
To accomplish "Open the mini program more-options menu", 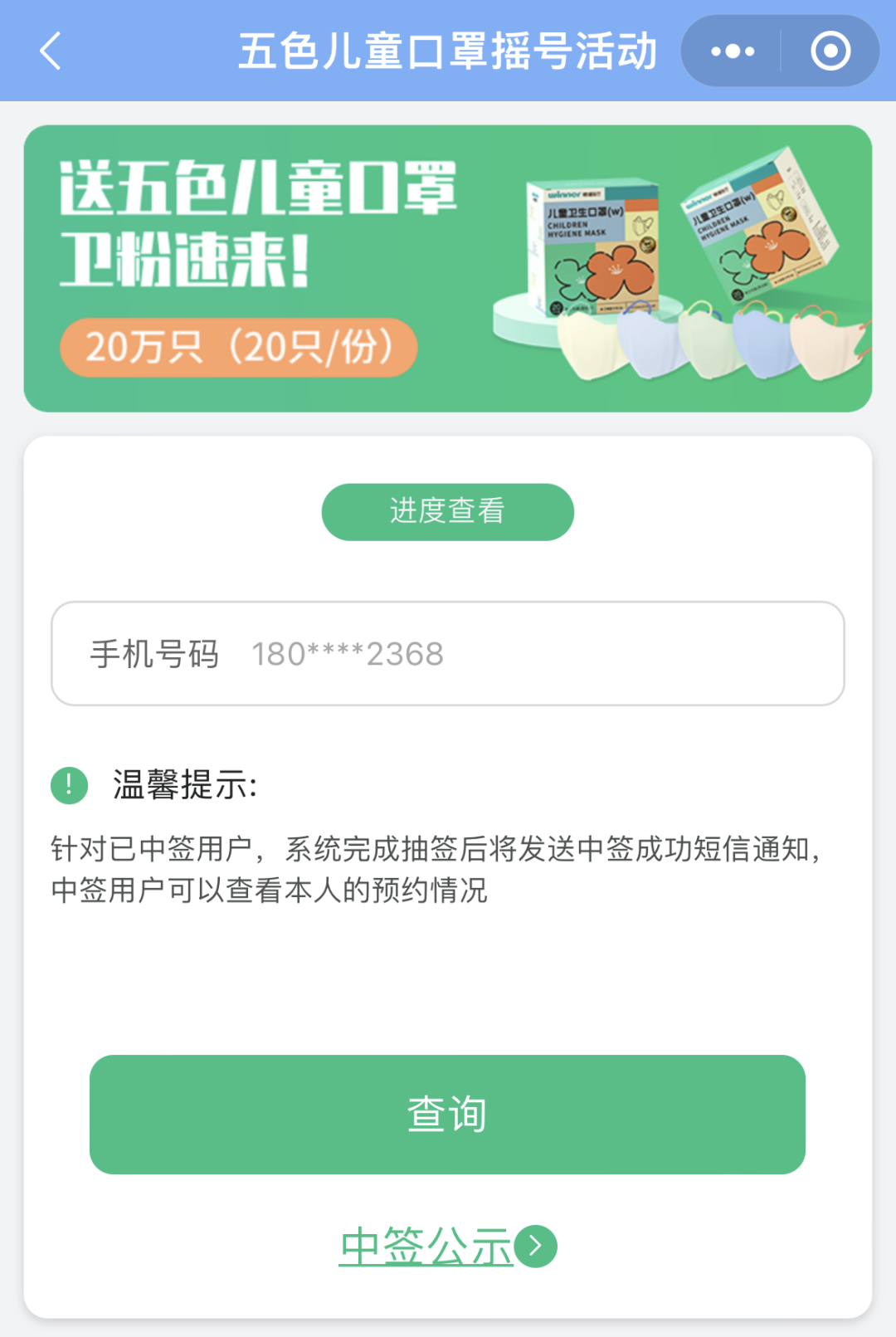I will coord(733,51).
